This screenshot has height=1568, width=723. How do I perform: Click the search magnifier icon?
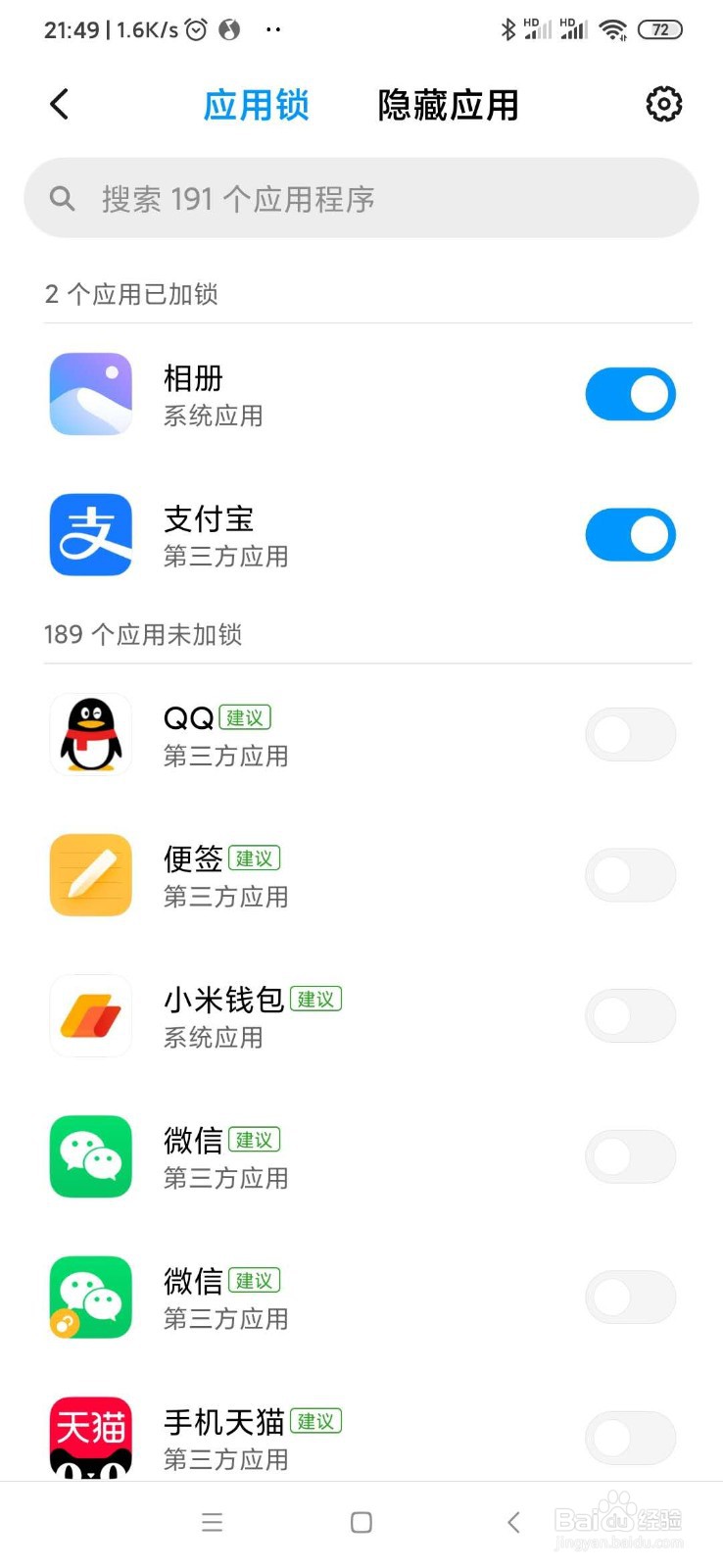[x=62, y=198]
